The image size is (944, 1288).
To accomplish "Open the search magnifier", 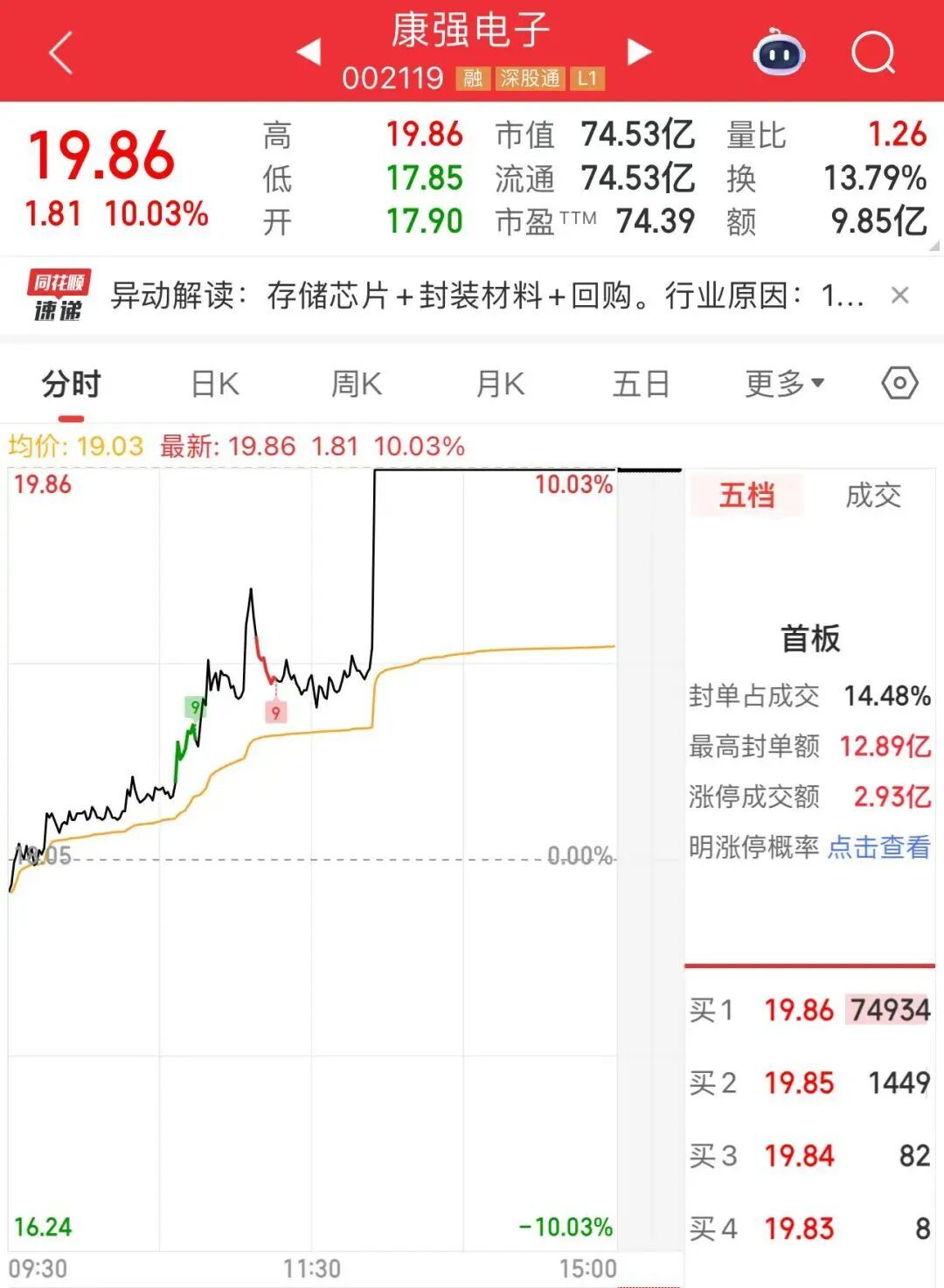I will 873,52.
